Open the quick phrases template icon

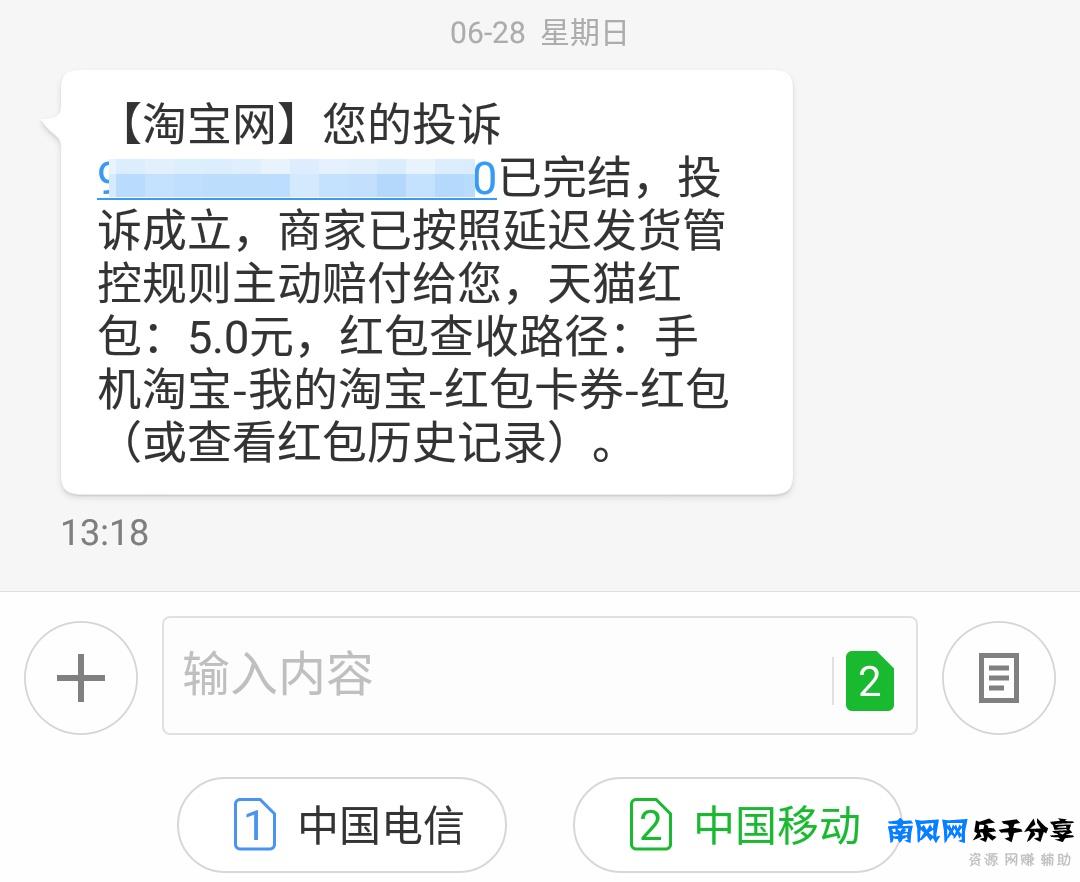click(x=998, y=678)
